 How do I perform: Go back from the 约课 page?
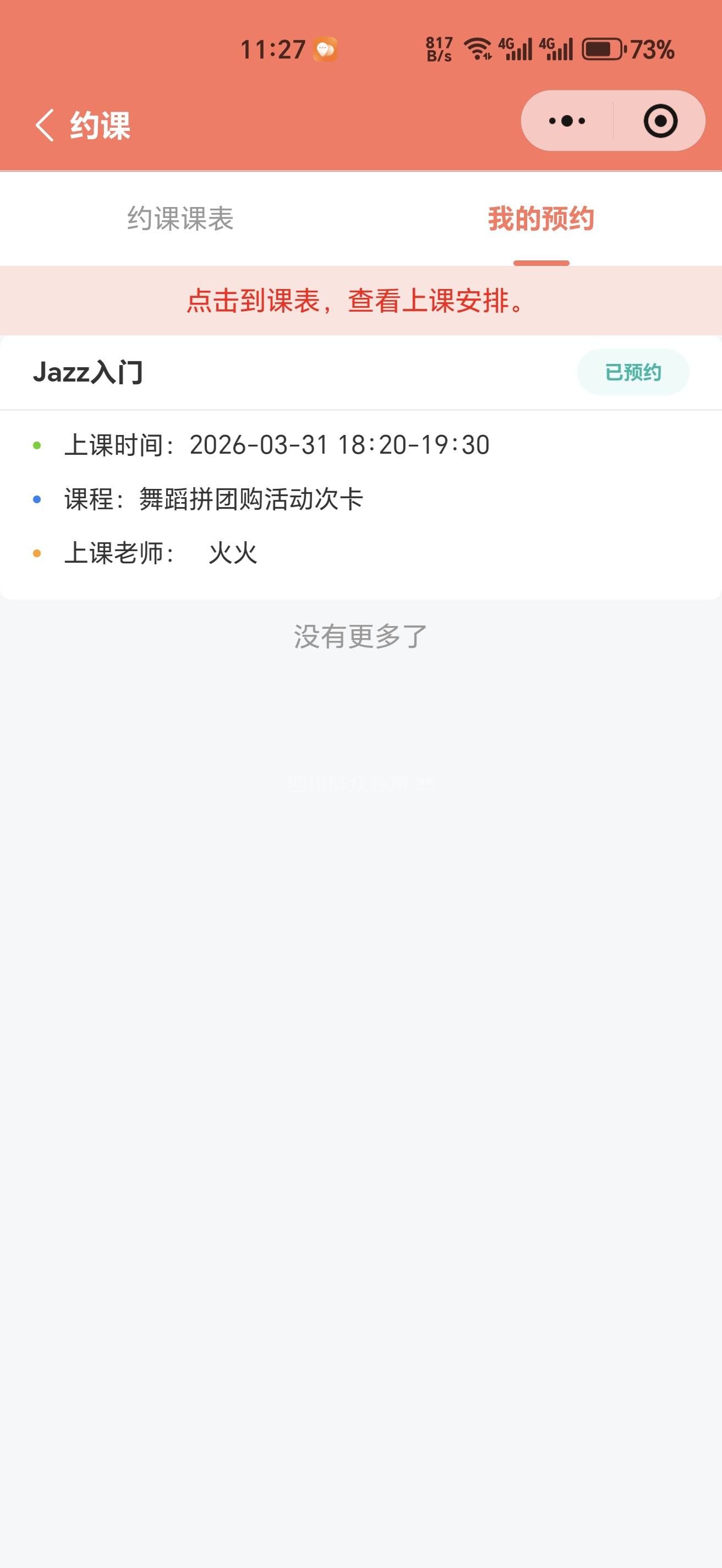(x=45, y=126)
